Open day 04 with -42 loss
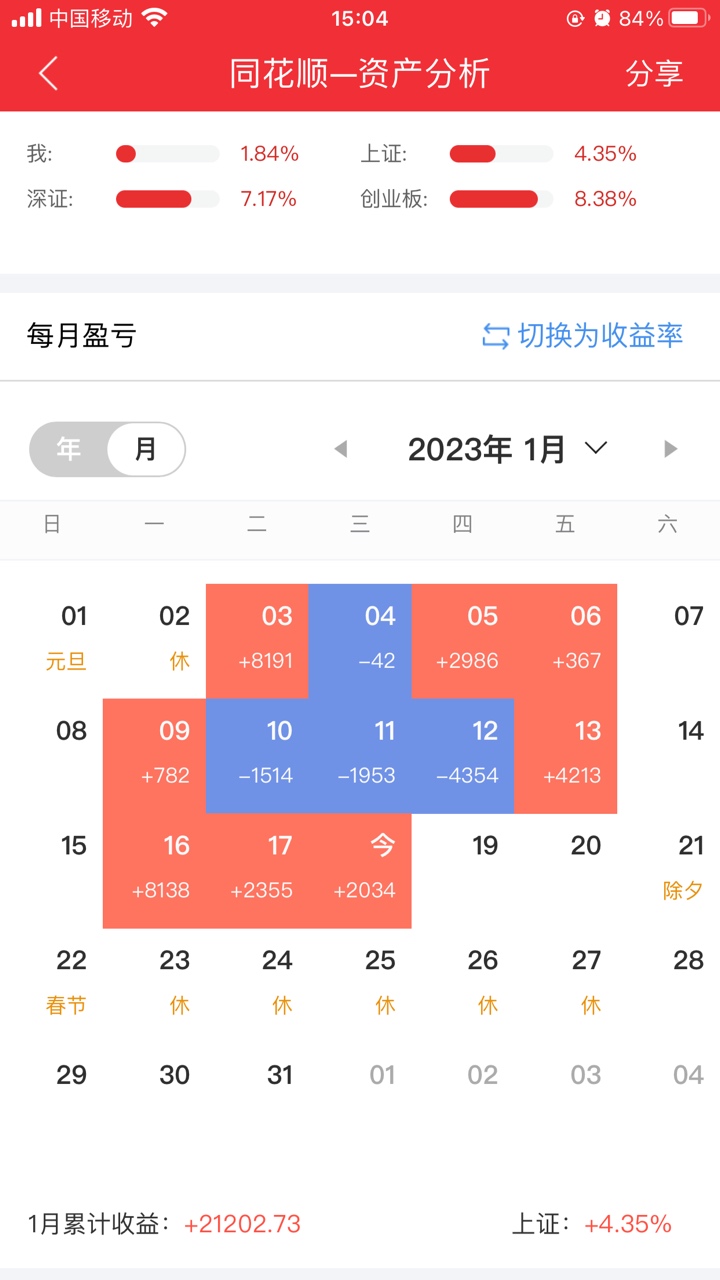Viewport: 720px width, 1280px height. click(x=360, y=640)
